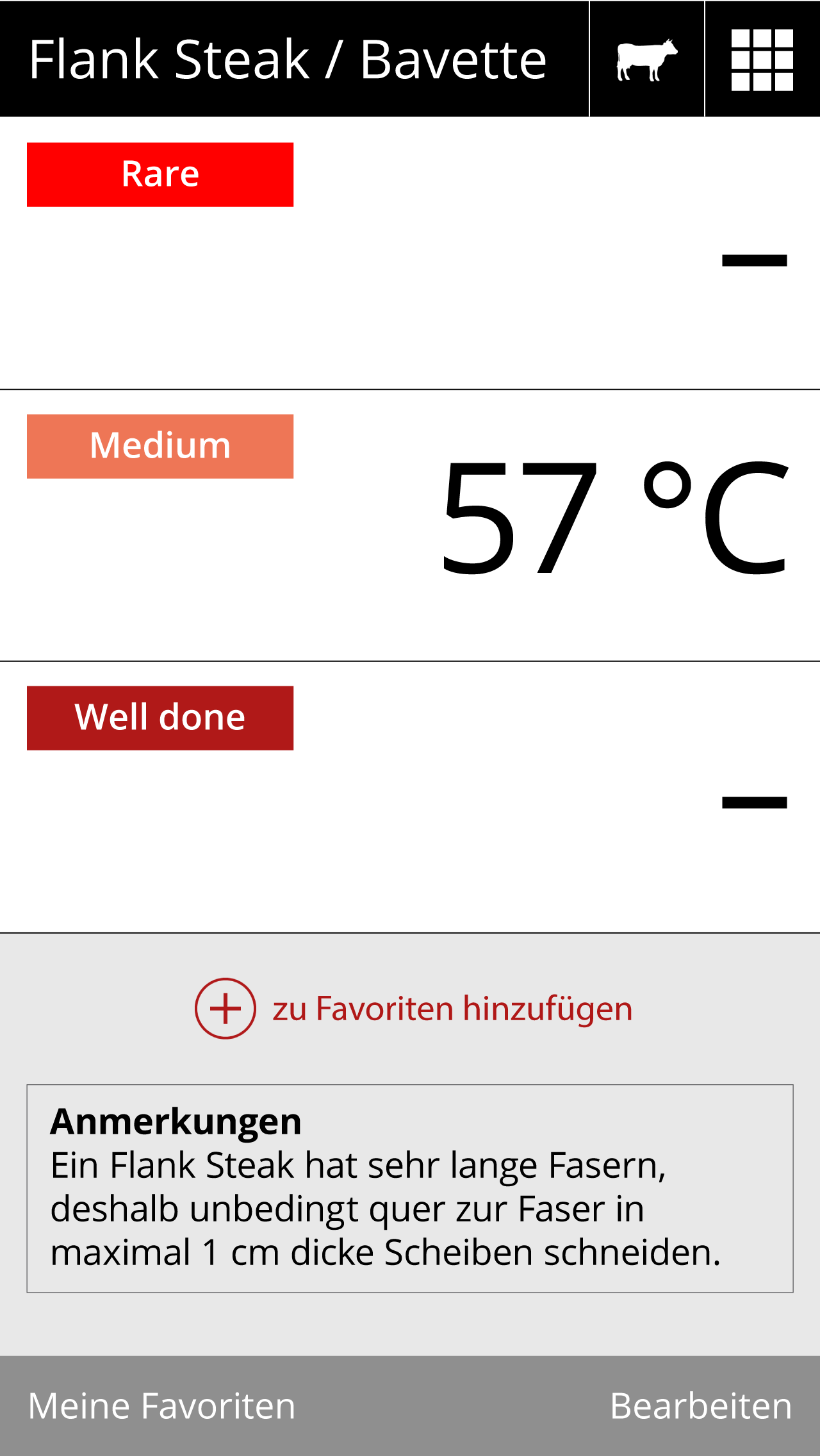
Task: Open Meine Favoriten link bottom left
Action: (161, 1407)
